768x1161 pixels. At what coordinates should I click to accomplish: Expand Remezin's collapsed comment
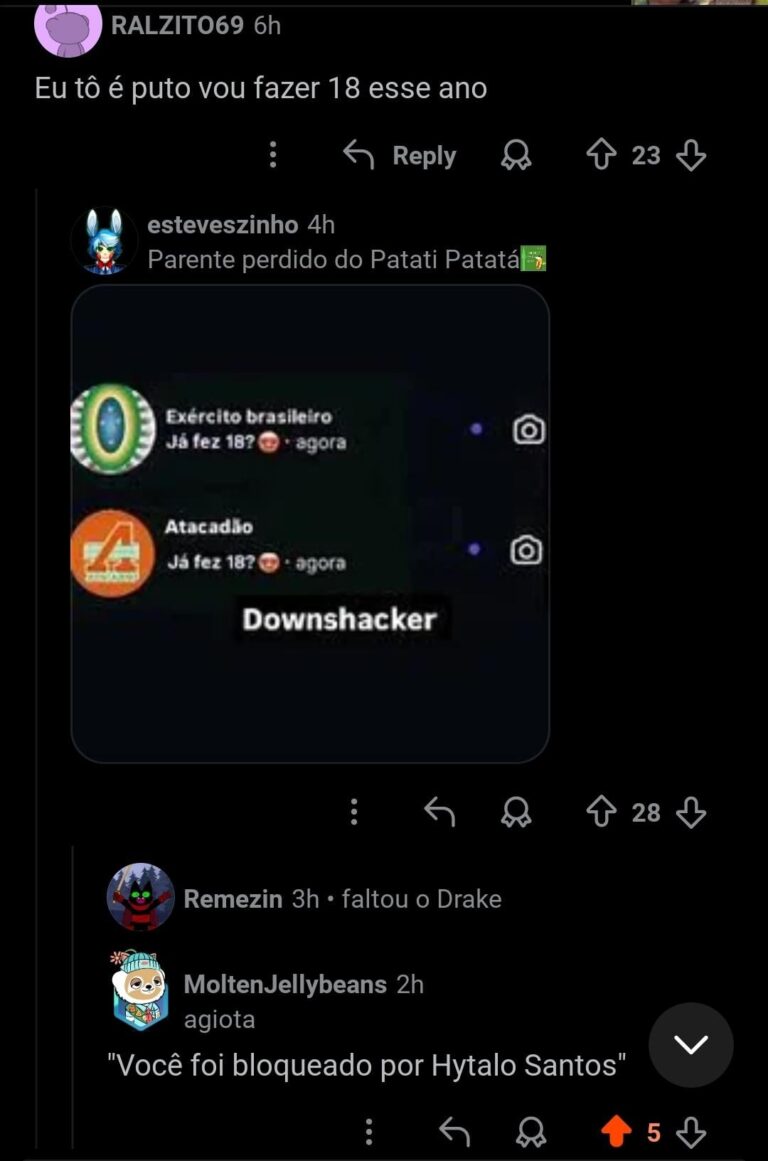pos(340,898)
